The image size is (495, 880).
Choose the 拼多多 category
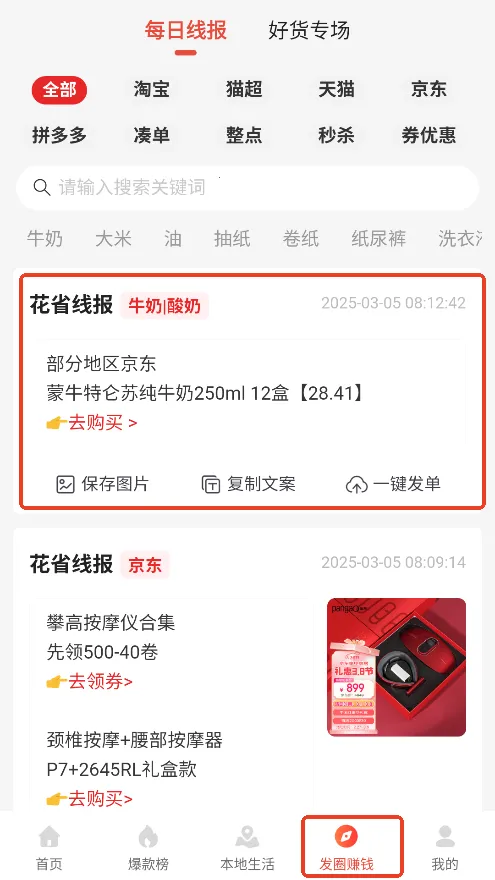pyautogui.click(x=59, y=135)
